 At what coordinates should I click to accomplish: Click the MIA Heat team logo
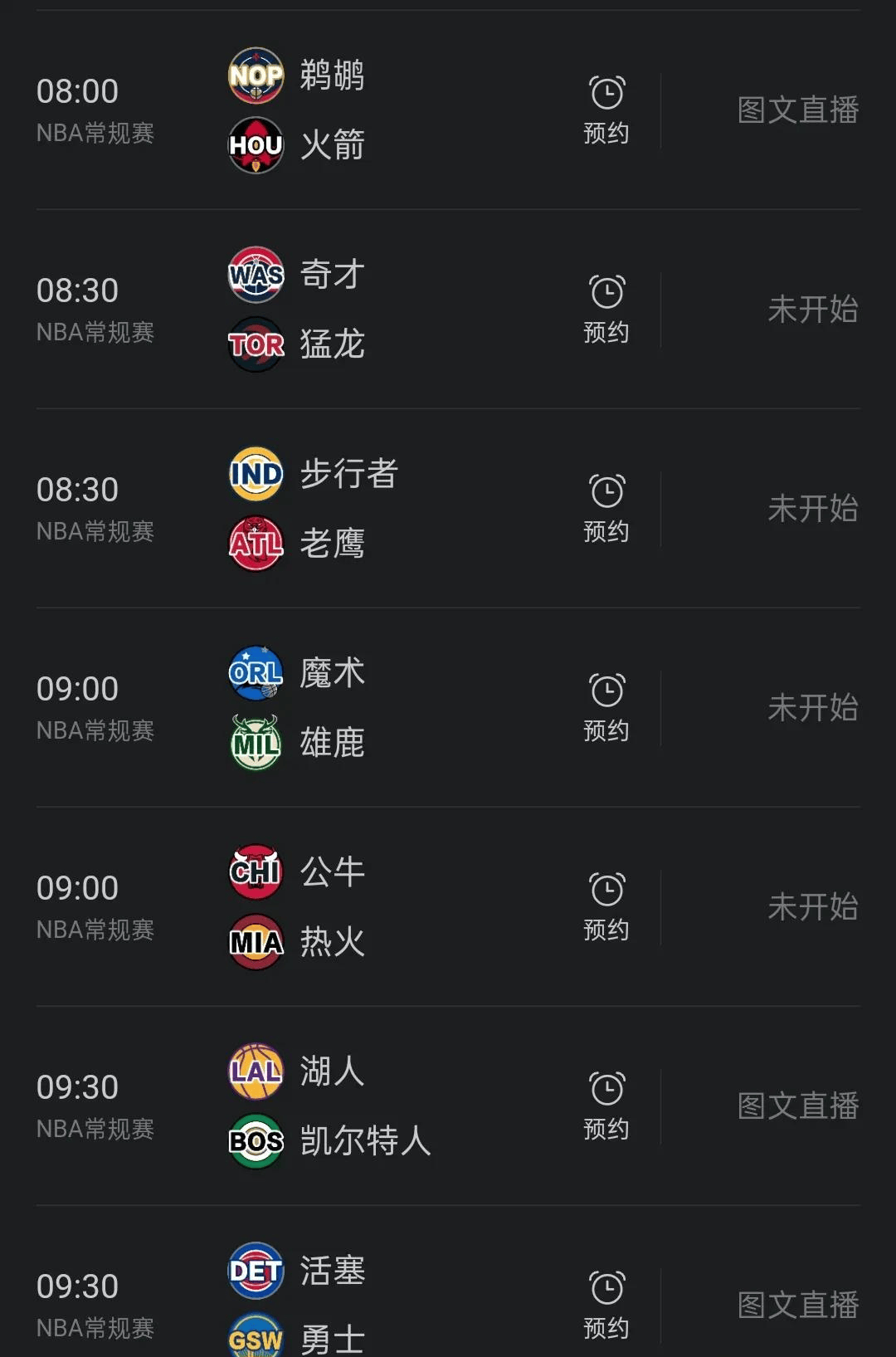(x=255, y=940)
